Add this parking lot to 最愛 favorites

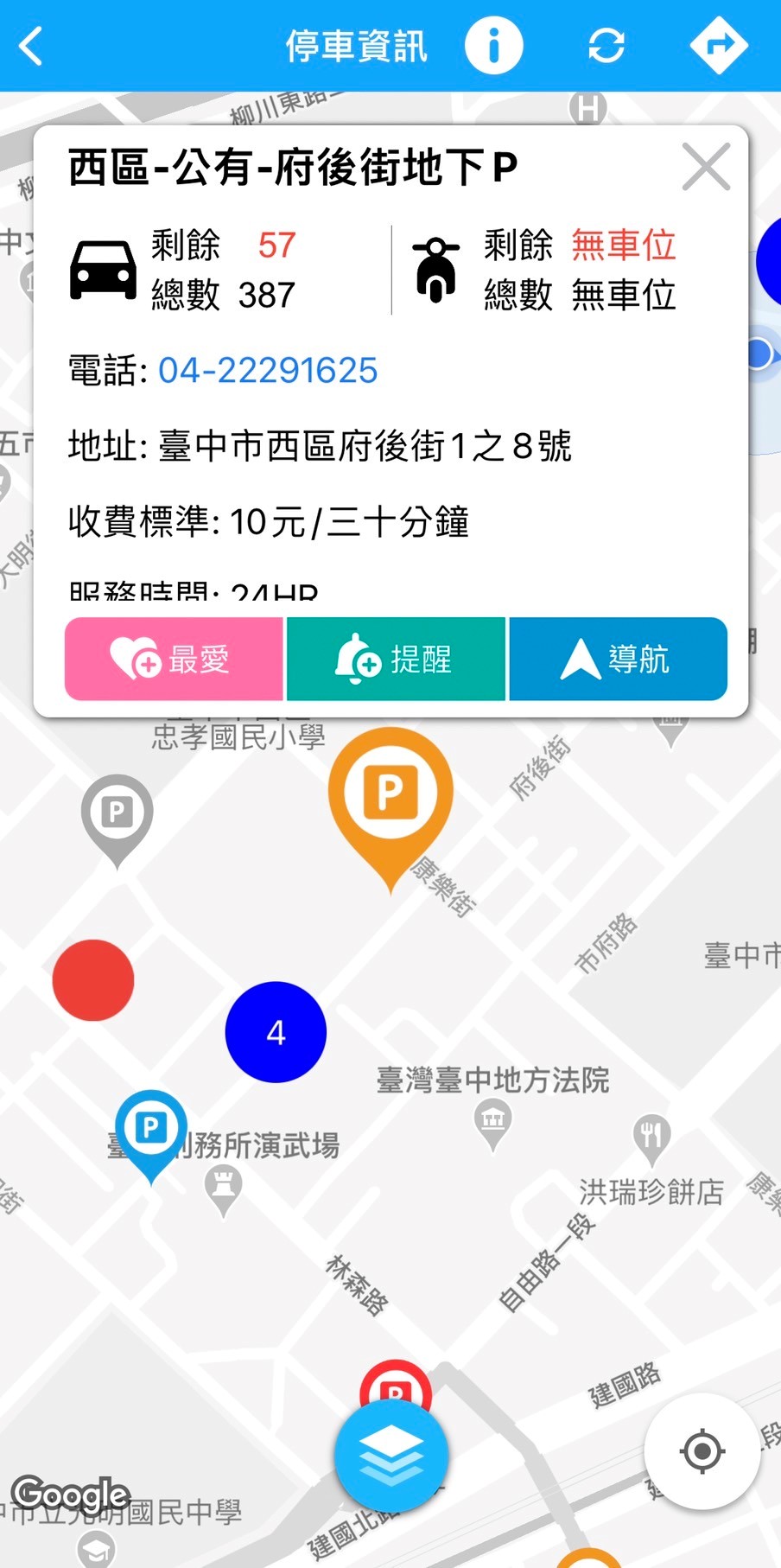point(174,660)
